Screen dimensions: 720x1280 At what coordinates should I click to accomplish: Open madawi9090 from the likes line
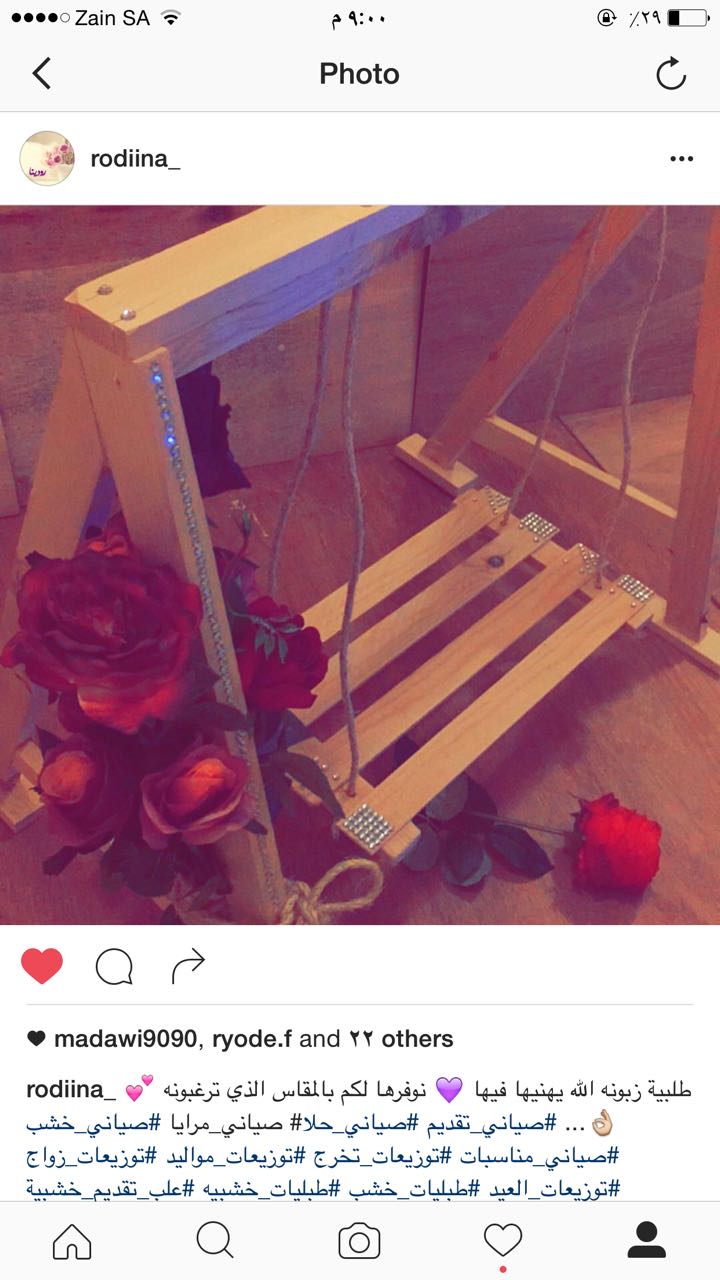[125, 1039]
